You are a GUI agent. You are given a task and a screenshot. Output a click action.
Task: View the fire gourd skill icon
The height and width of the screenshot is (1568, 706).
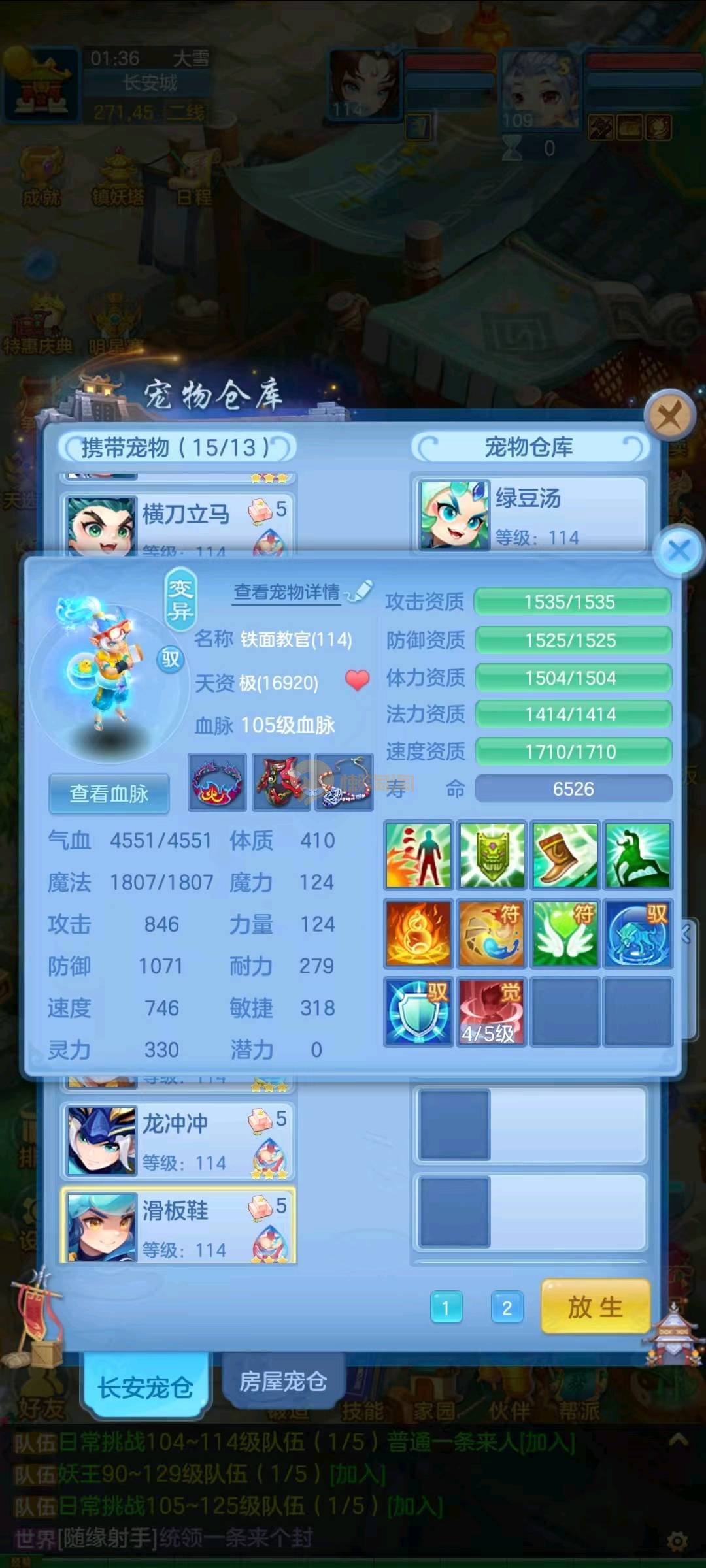418,933
